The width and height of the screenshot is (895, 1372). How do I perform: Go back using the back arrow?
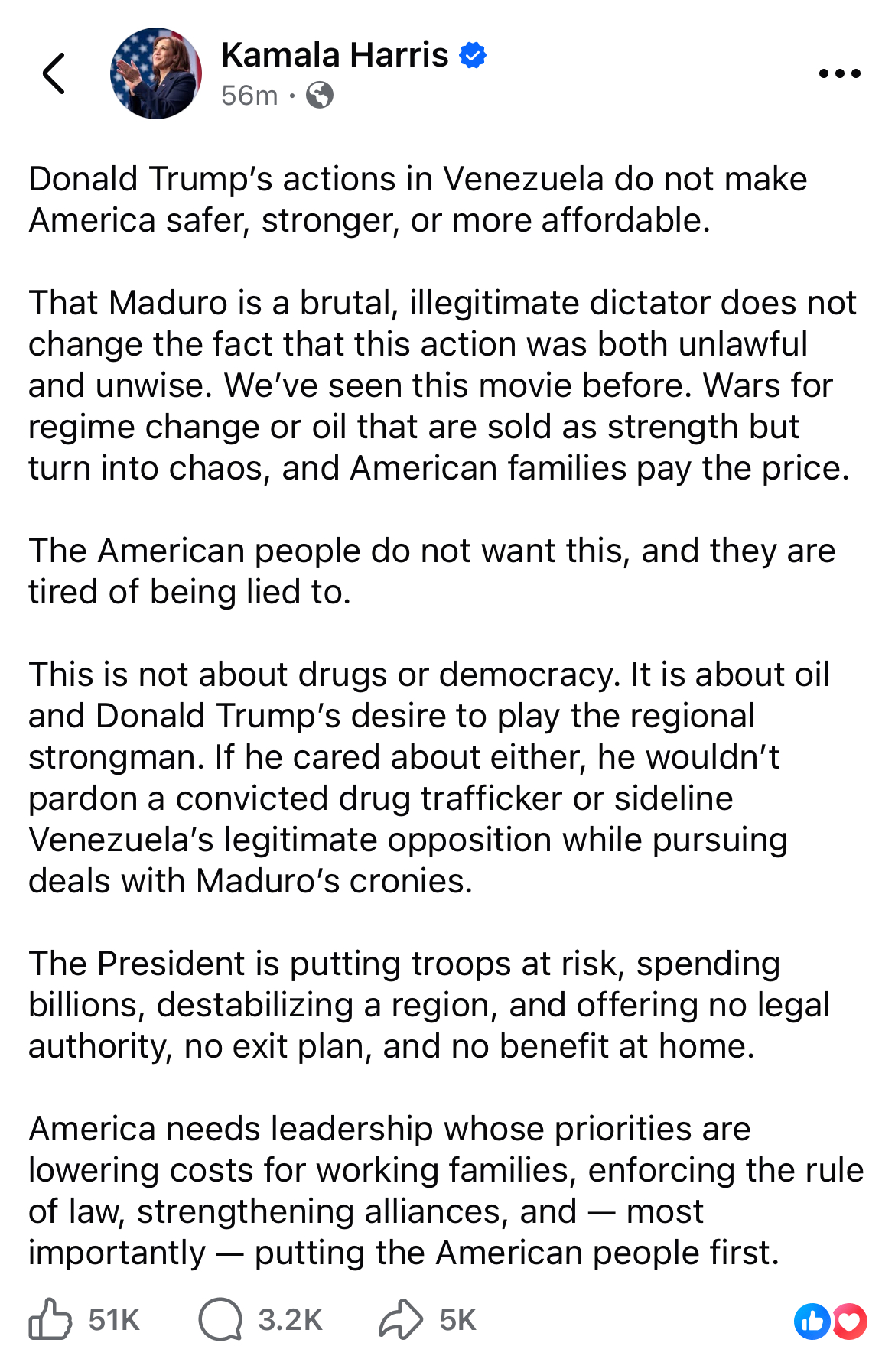pyautogui.click(x=54, y=74)
